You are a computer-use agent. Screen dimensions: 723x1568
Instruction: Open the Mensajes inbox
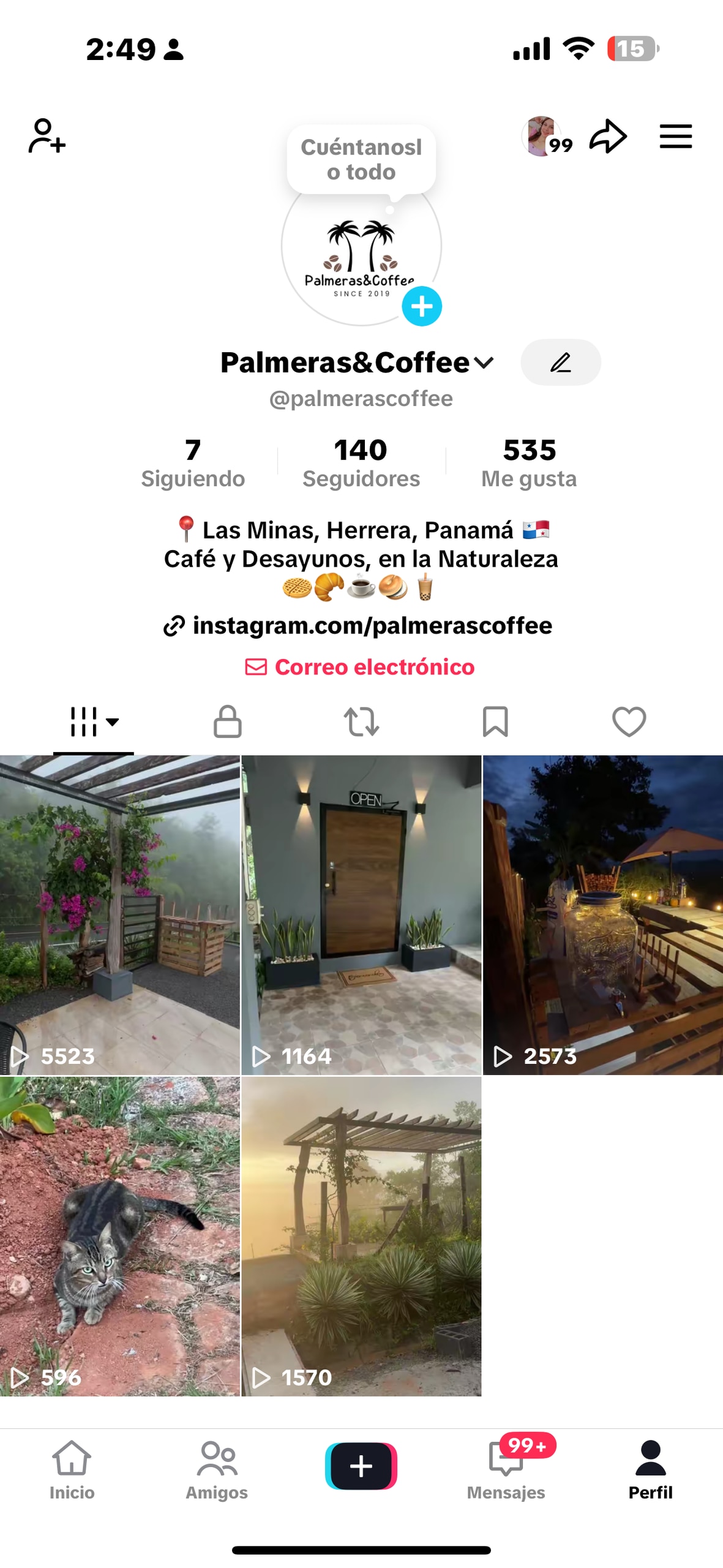506,1468
